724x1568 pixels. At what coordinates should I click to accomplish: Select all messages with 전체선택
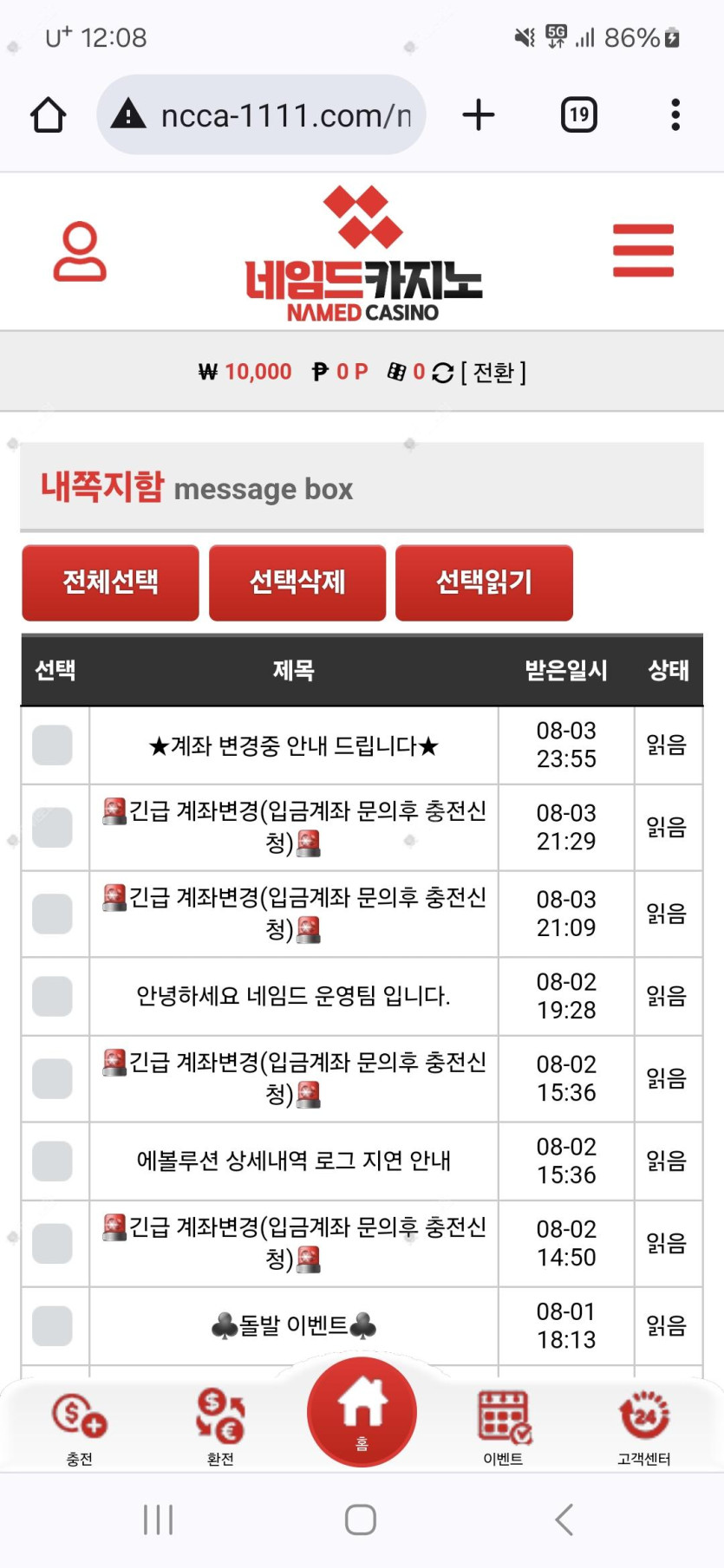click(x=110, y=582)
